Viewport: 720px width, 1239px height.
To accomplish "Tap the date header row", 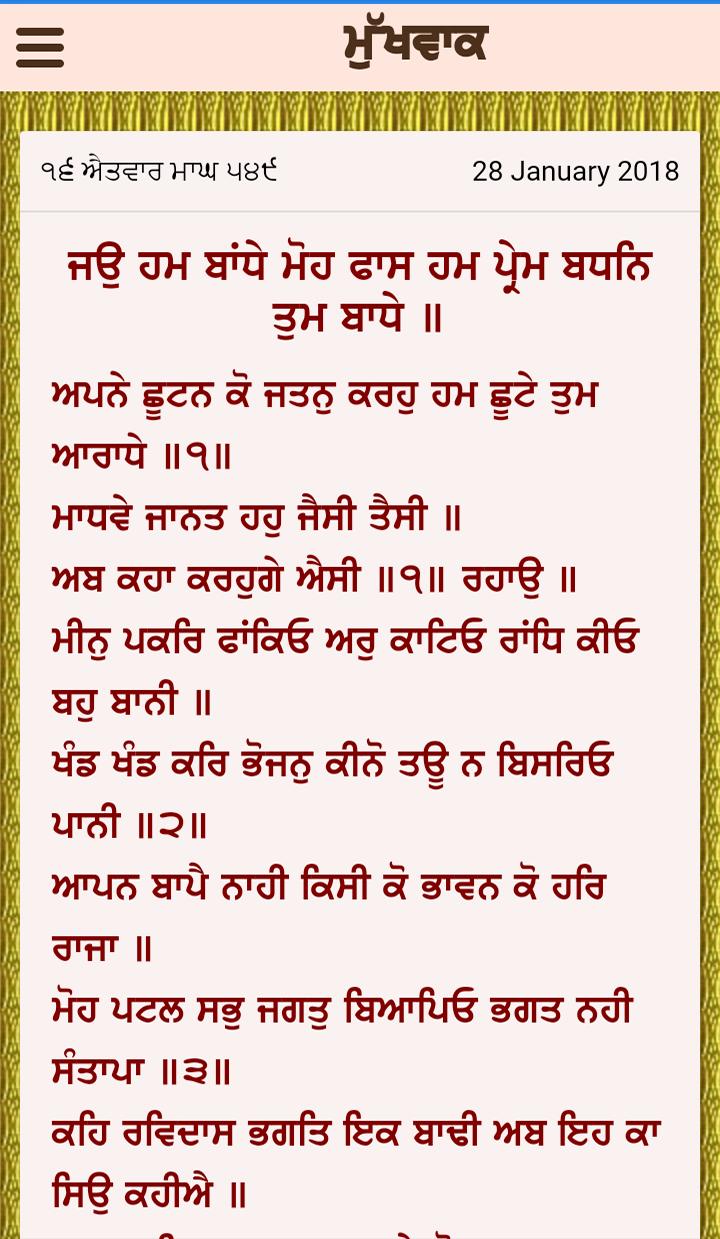I will tap(360, 171).
